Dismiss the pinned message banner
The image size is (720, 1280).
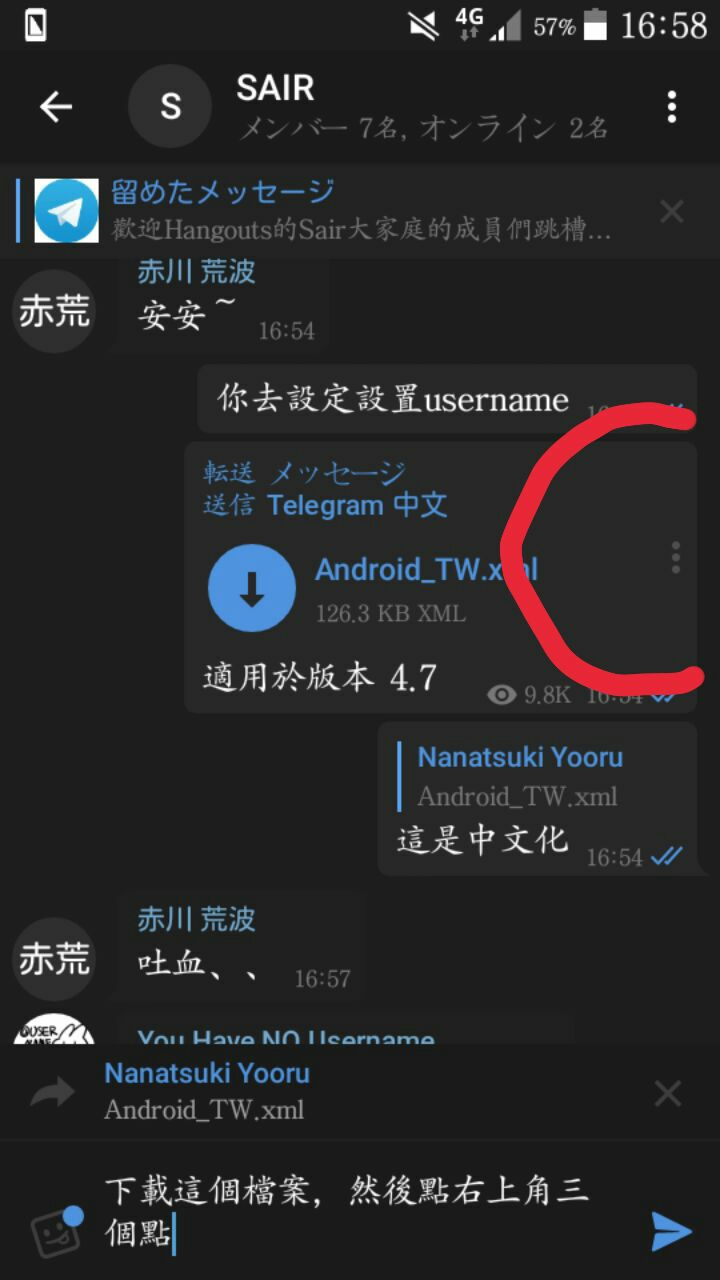pyautogui.click(x=671, y=211)
